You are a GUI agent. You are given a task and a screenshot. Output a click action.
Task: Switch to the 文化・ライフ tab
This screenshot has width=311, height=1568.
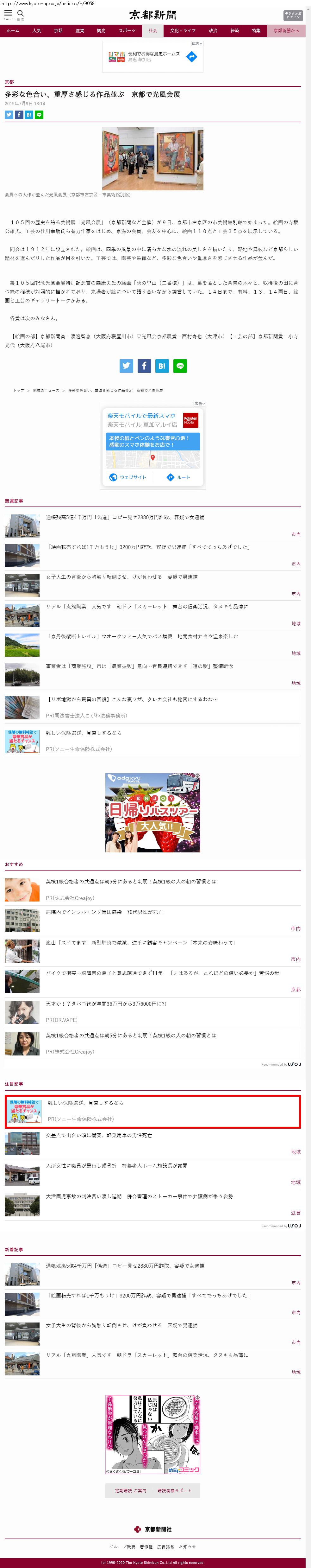(x=182, y=30)
